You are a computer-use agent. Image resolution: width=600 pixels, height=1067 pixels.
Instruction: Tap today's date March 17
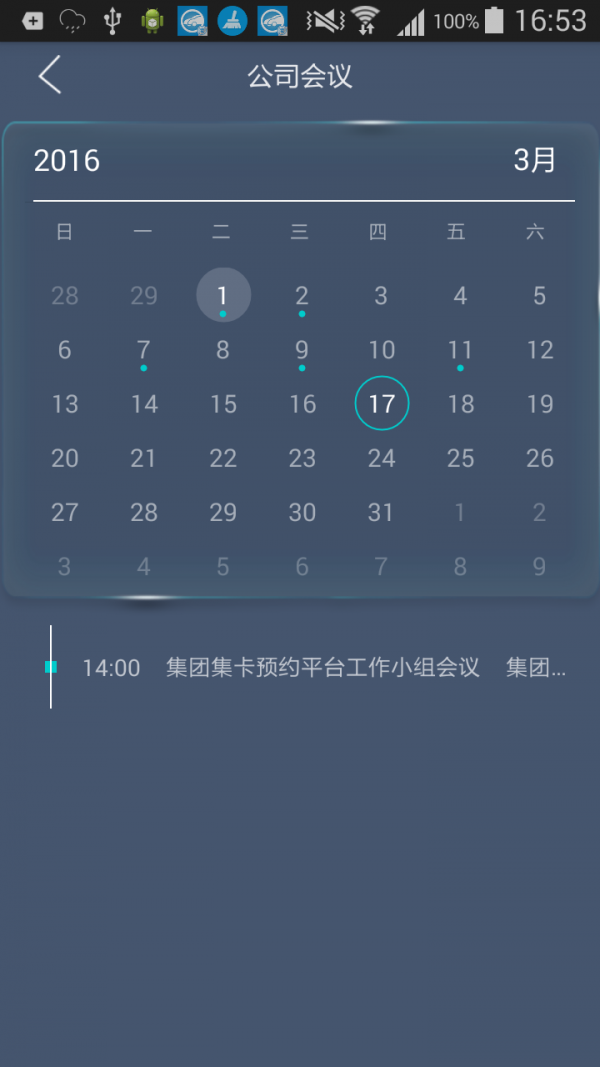coord(382,404)
